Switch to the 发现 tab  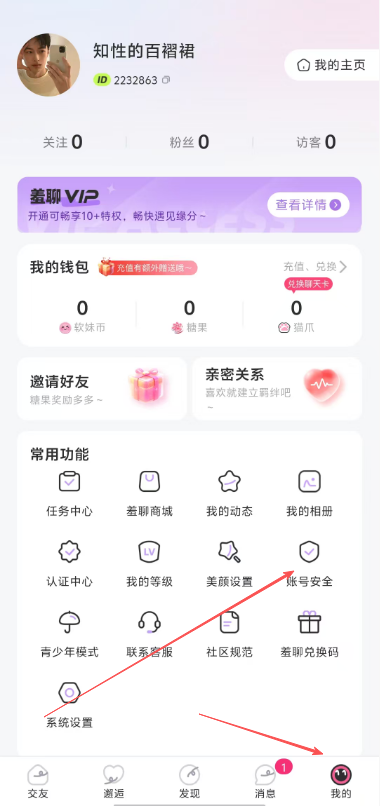tap(190, 781)
